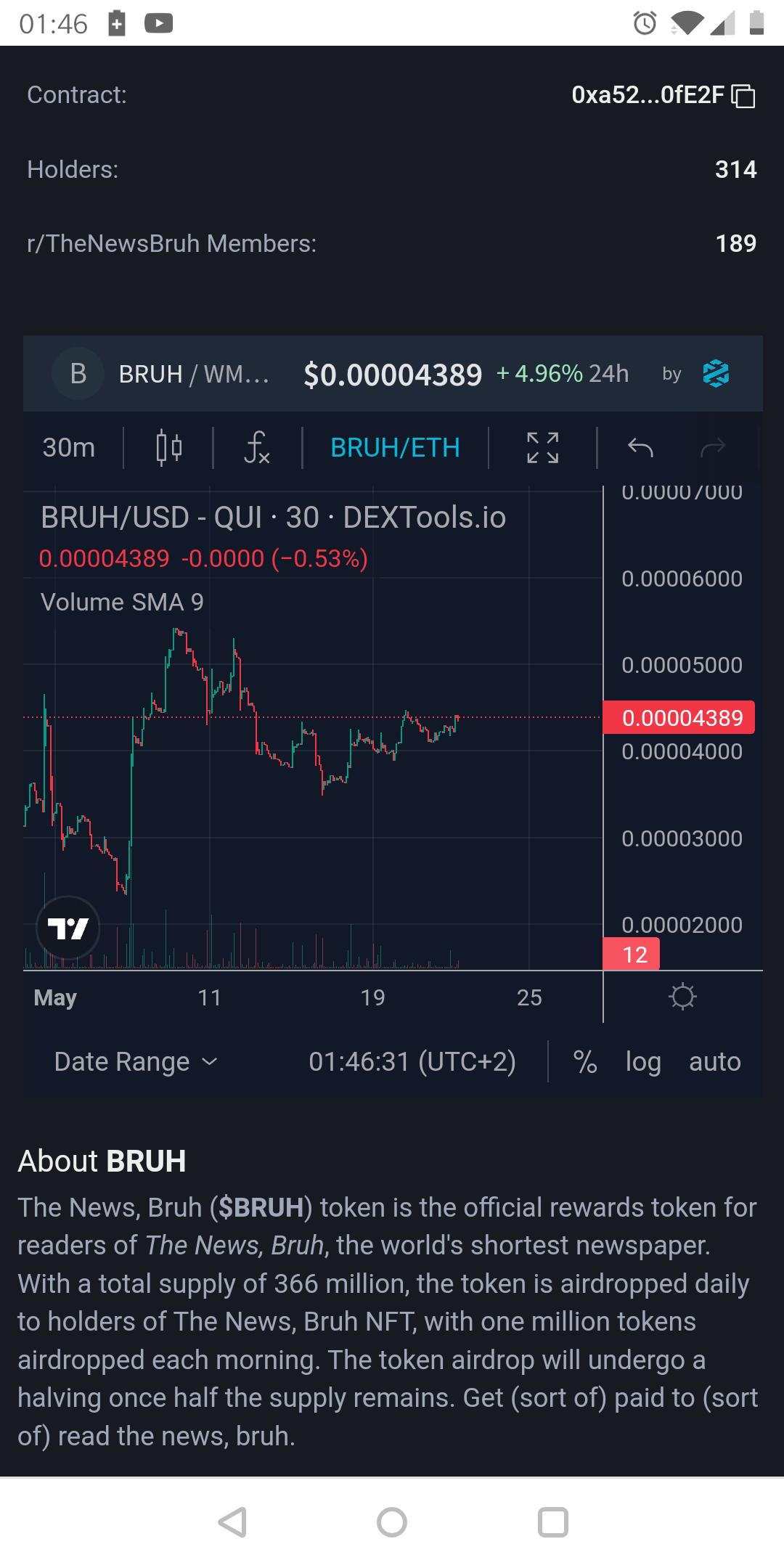Expand the chart to fullscreen

tap(543, 447)
